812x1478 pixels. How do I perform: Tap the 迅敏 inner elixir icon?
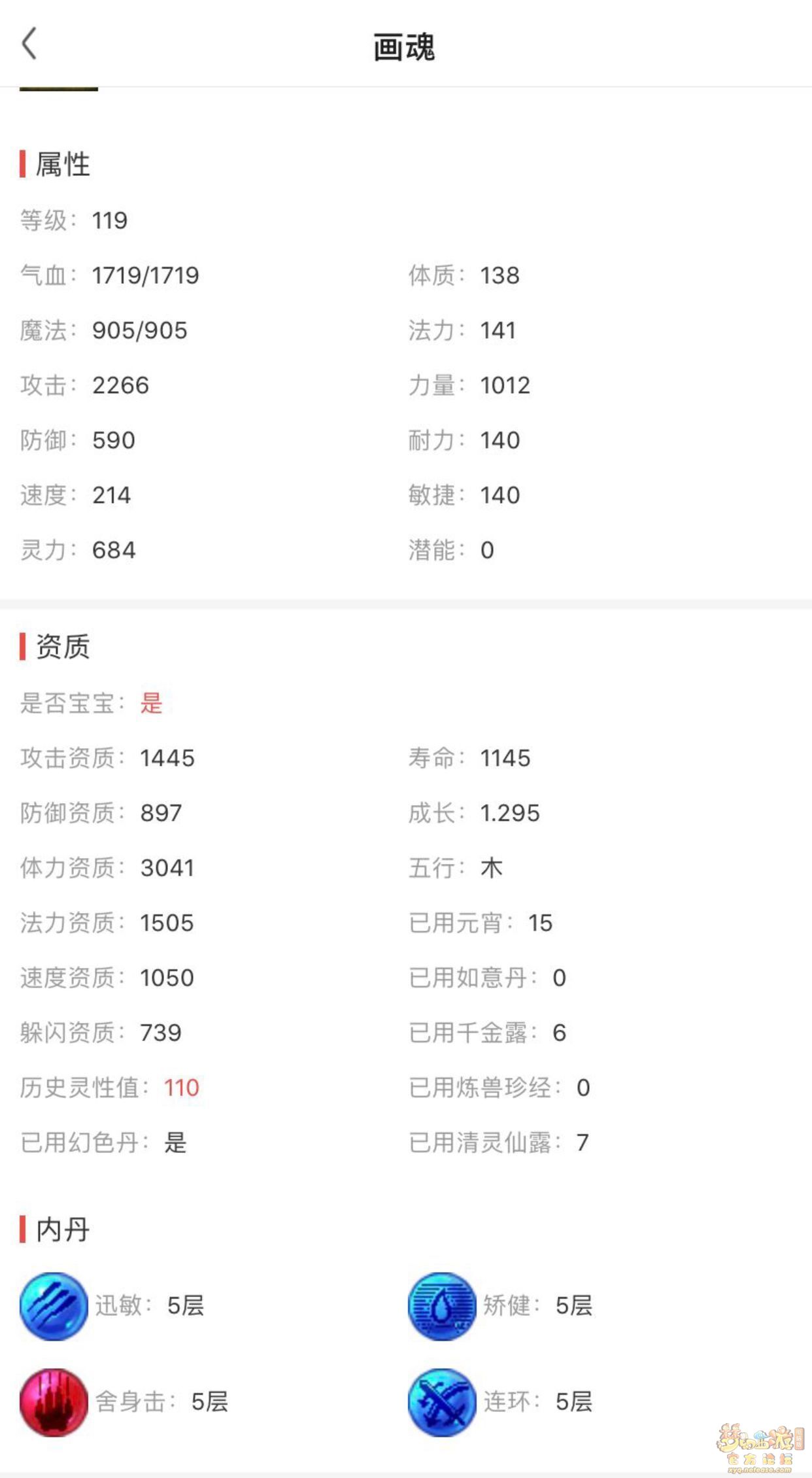[x=54, y=1306]
